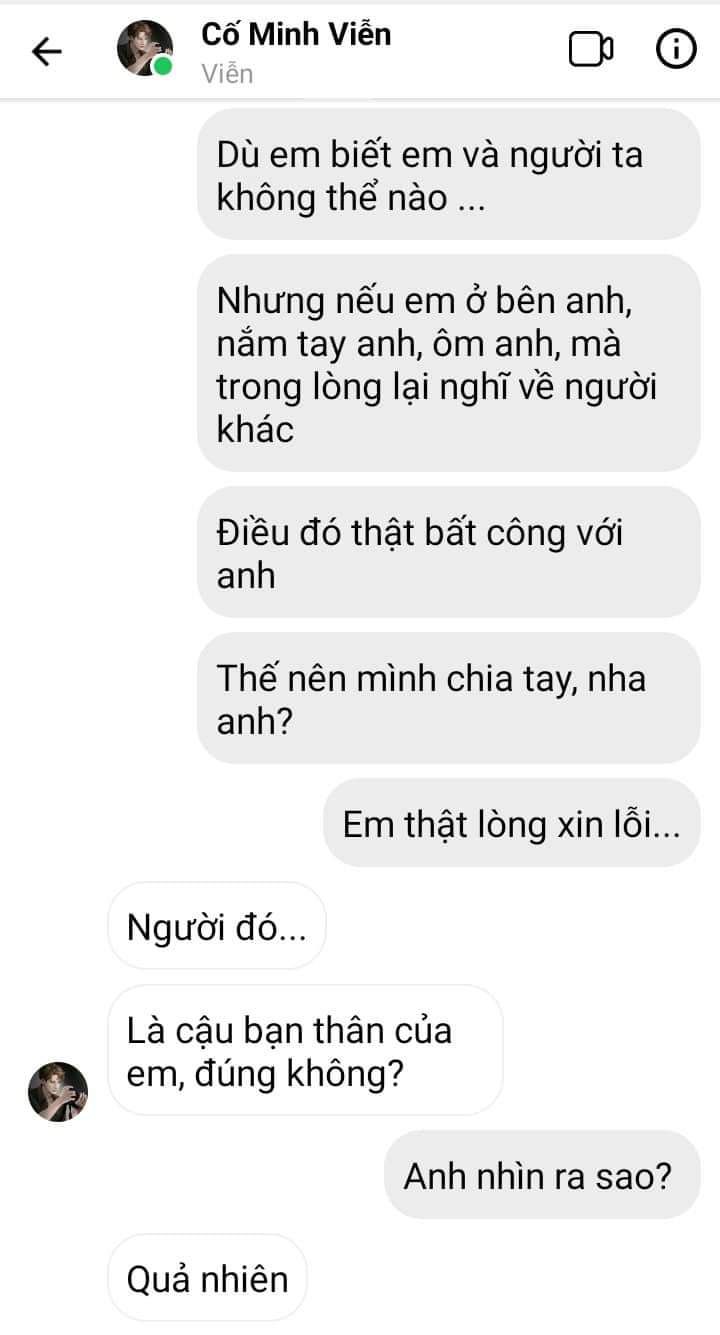Open conversation info icon

[676, 49]
